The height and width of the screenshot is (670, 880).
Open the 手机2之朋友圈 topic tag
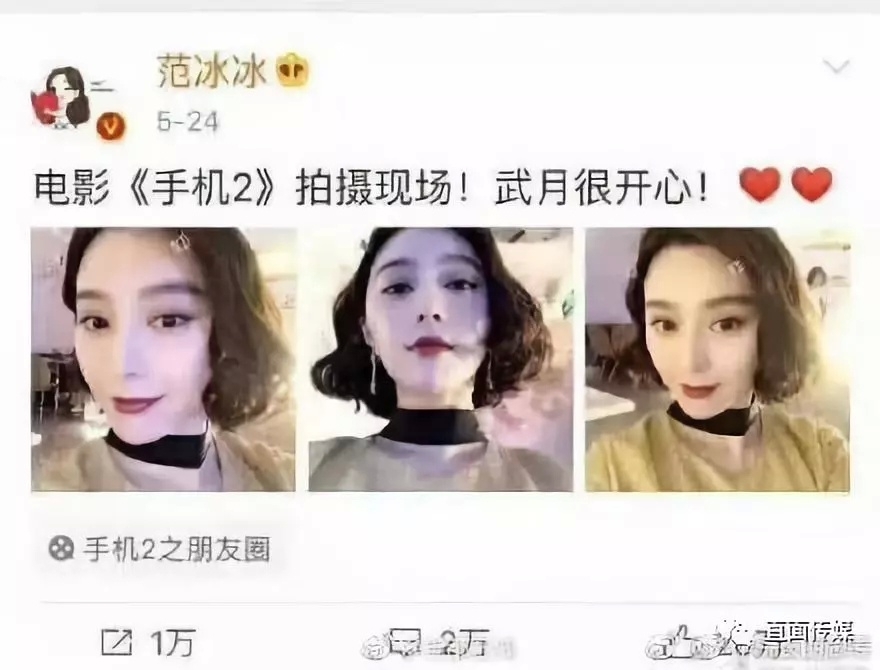[x=160, y=548]
